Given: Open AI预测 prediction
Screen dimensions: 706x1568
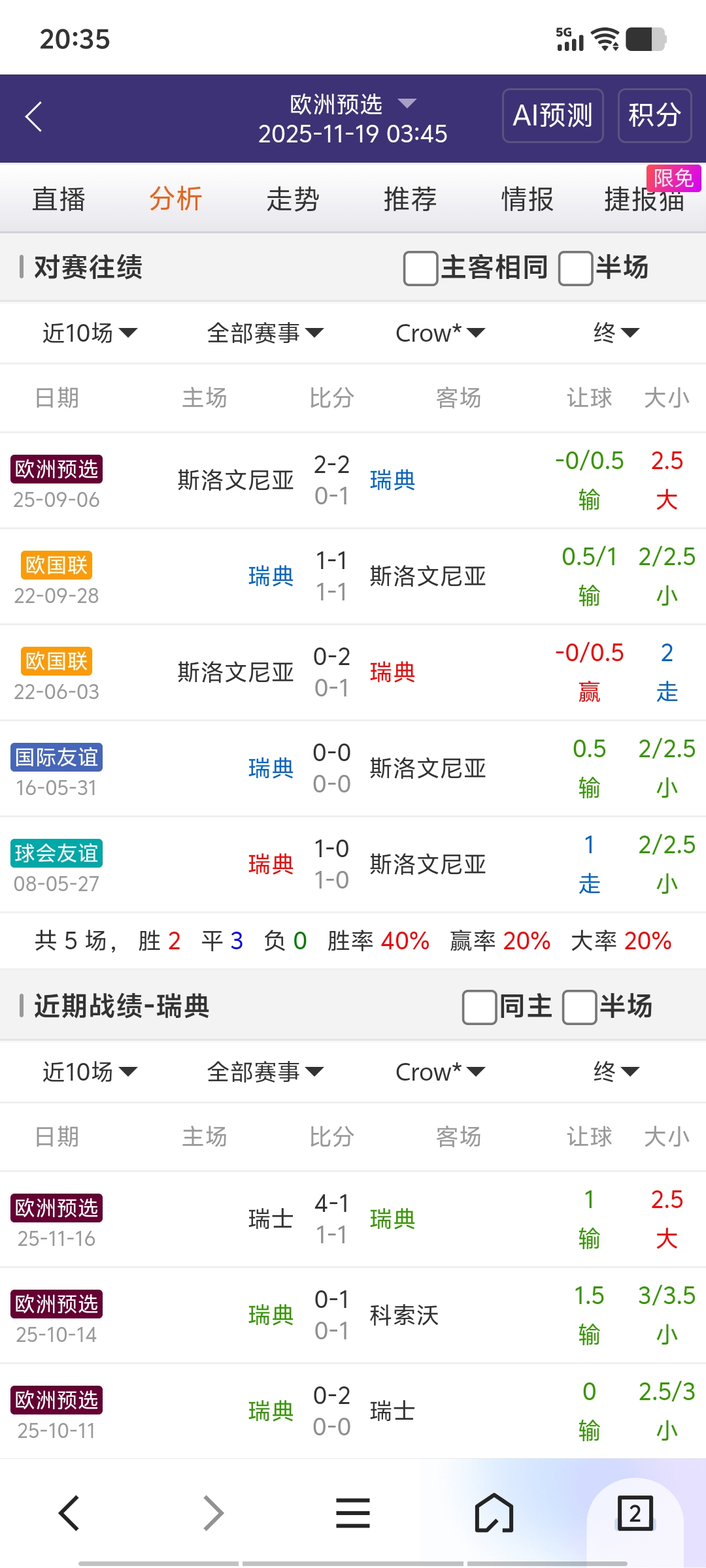Looking at the screenshot, I should [x=552, y=116].
